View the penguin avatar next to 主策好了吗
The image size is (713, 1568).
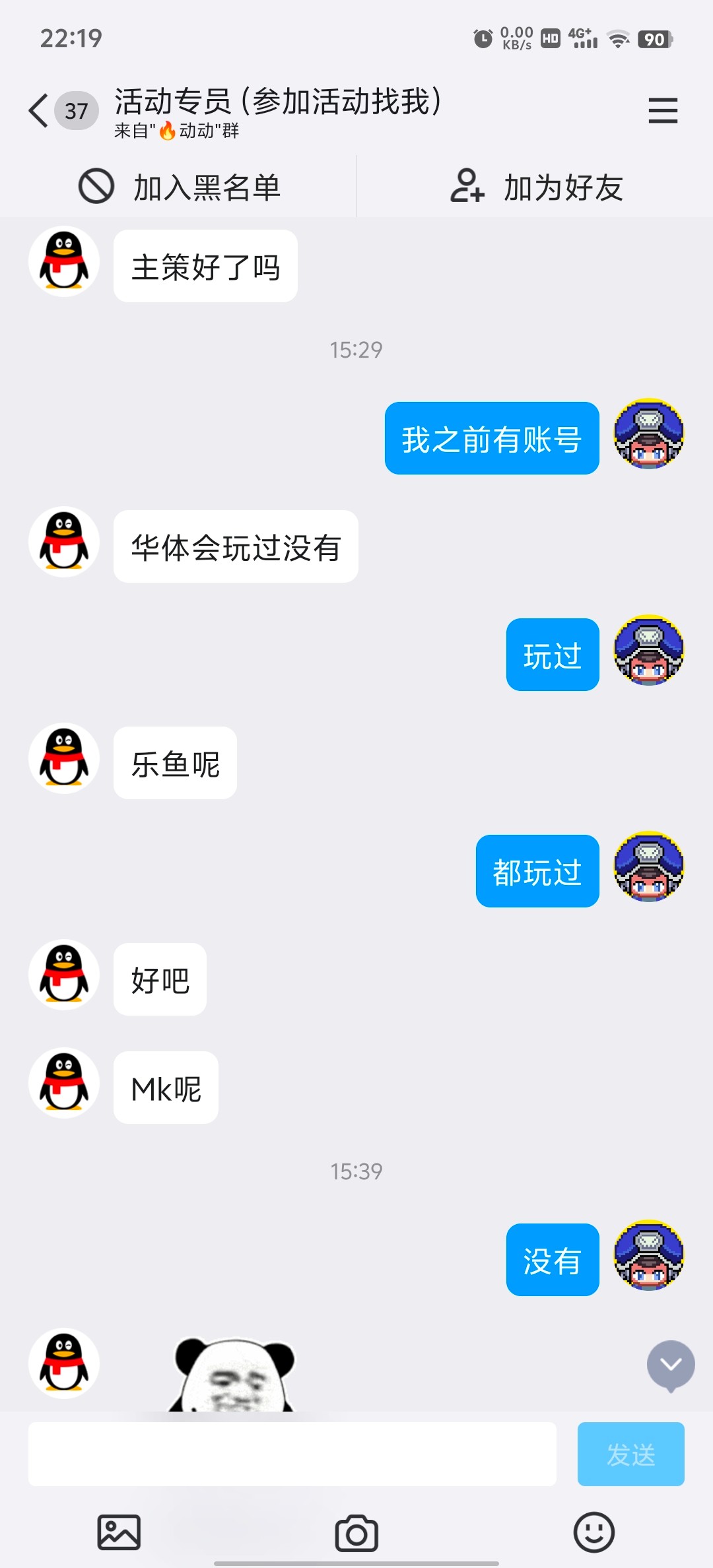[64, 262]
